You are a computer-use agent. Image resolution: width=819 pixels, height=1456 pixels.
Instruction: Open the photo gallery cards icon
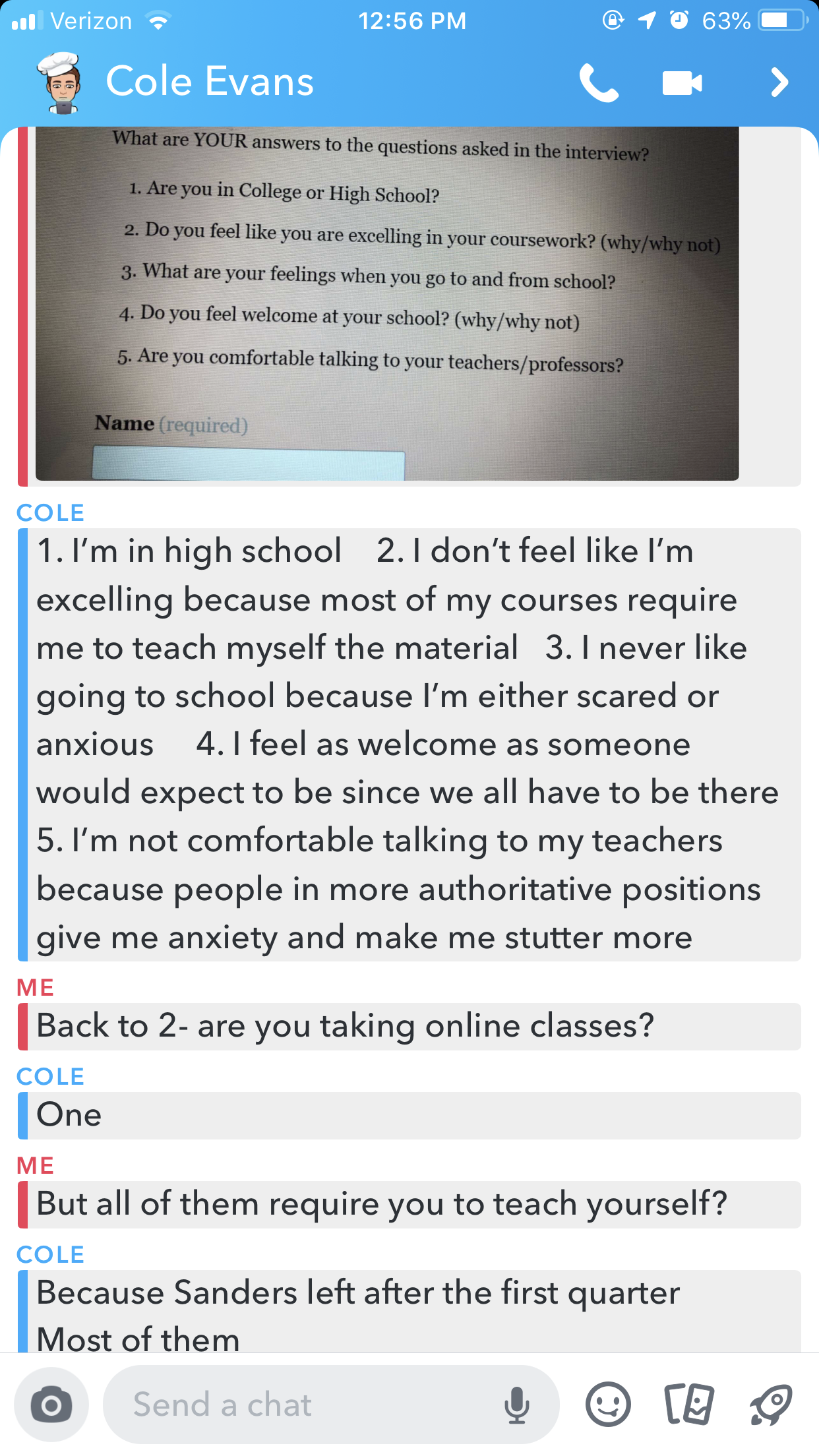[x=688, y=1405]
